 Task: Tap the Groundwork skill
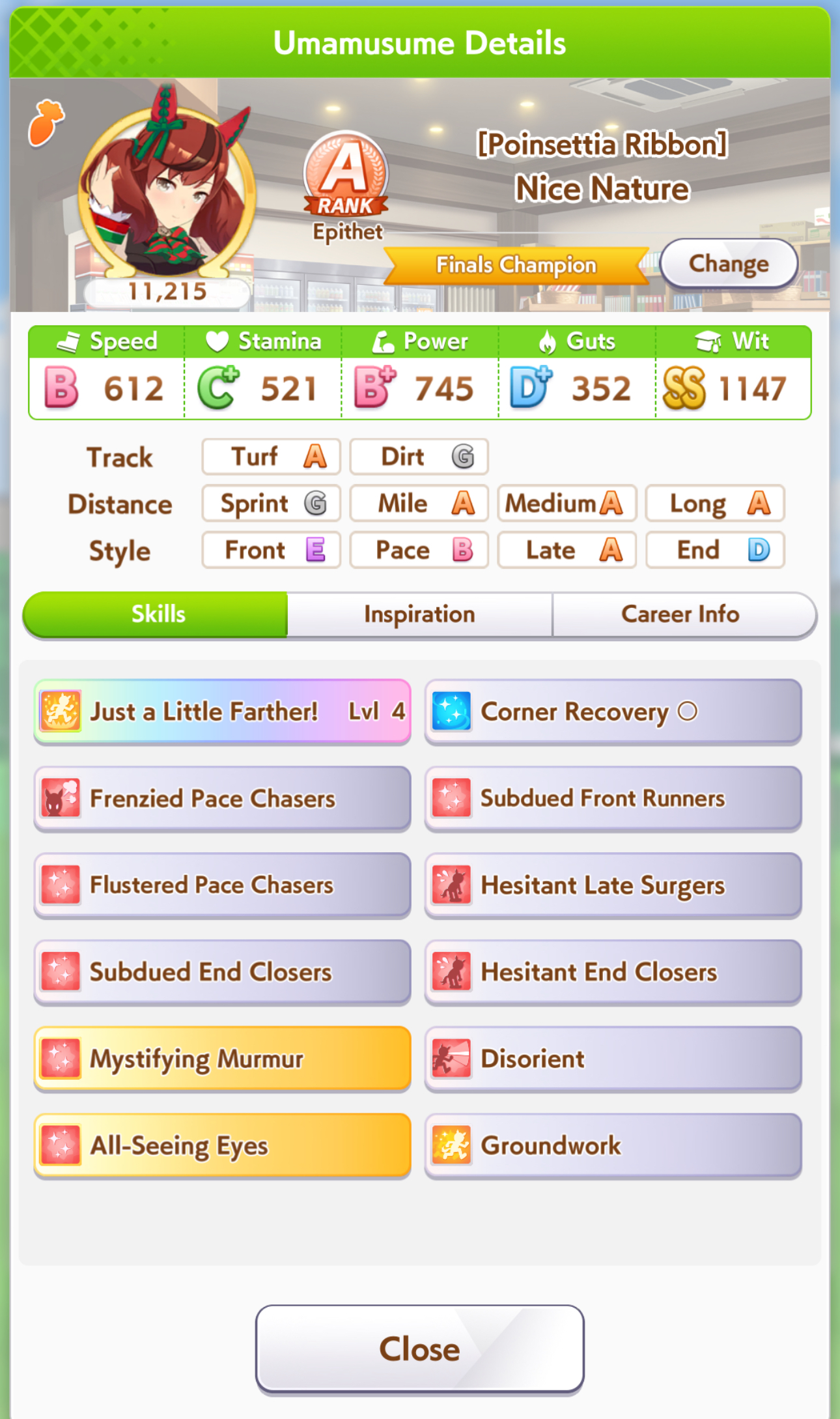613,1145
